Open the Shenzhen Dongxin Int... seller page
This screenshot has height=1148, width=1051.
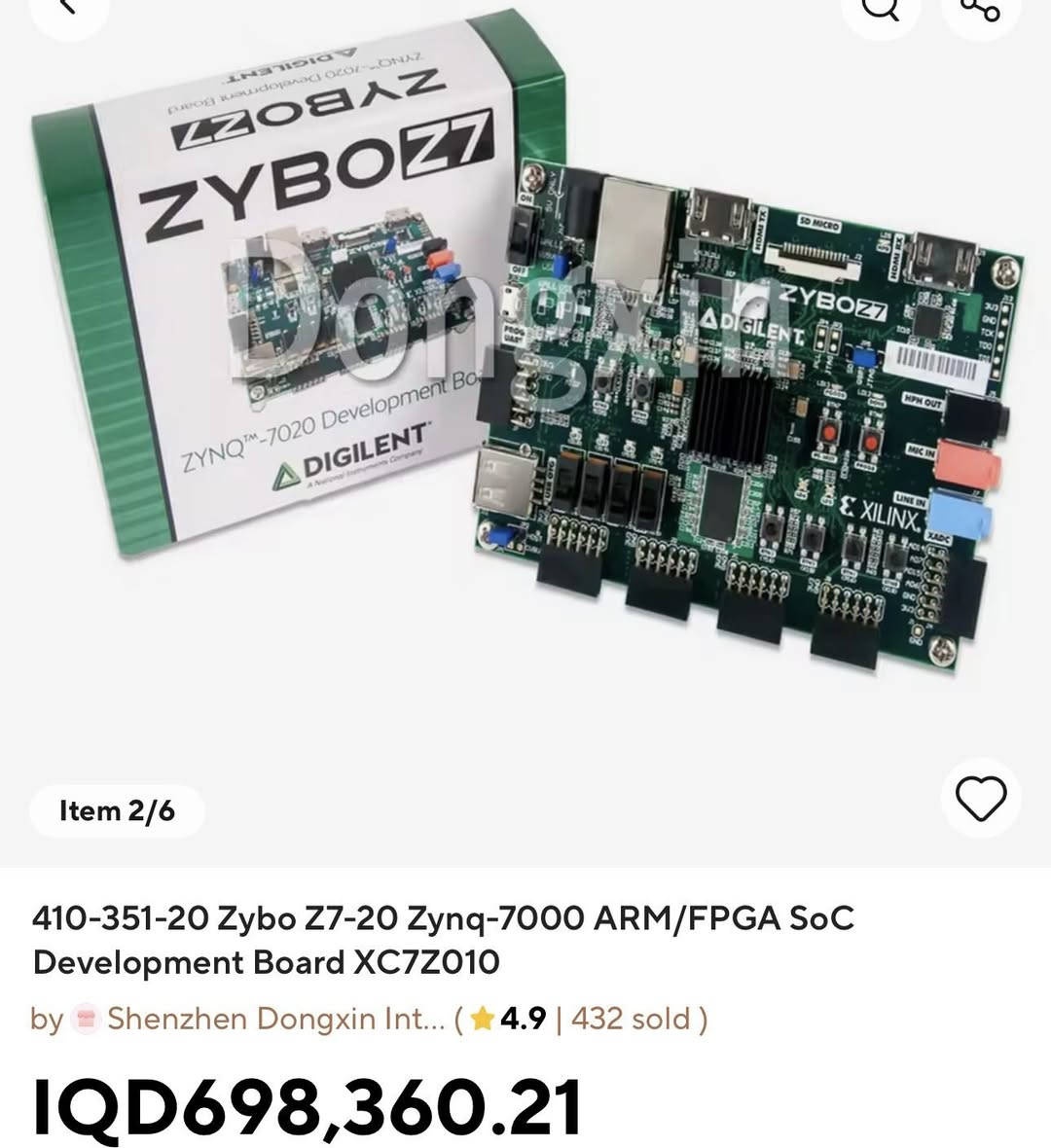point(274,1019)
